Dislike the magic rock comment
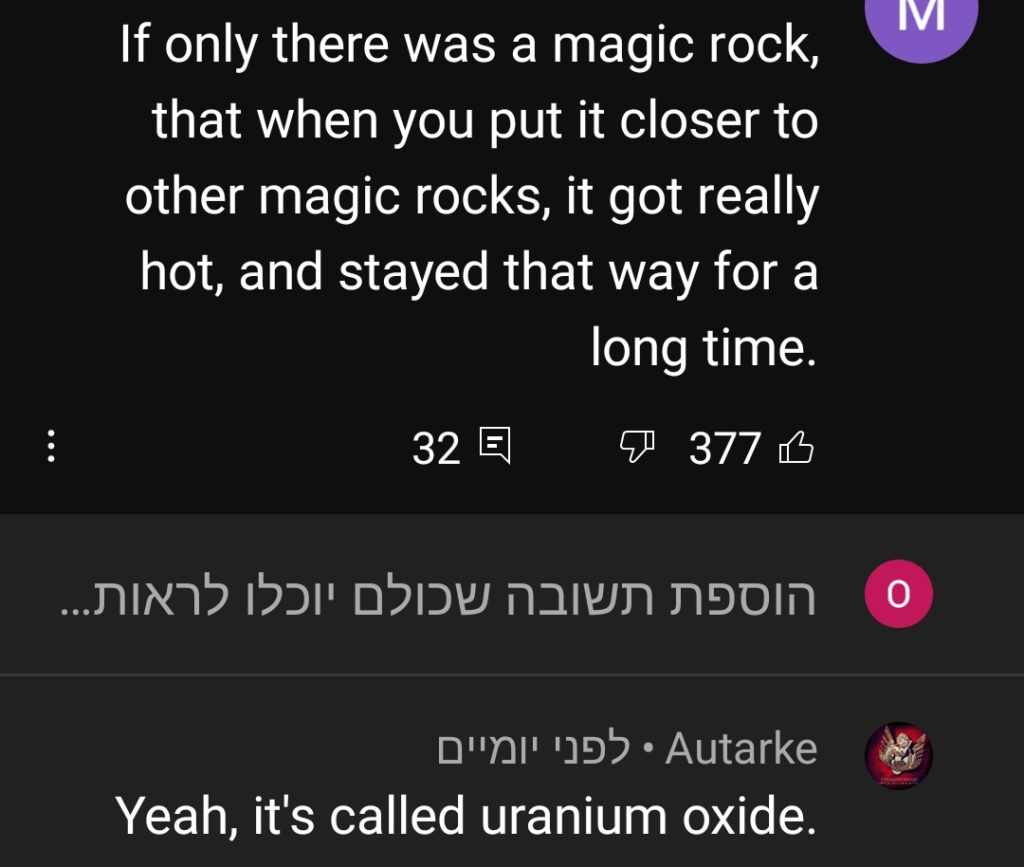 point(636,446)
